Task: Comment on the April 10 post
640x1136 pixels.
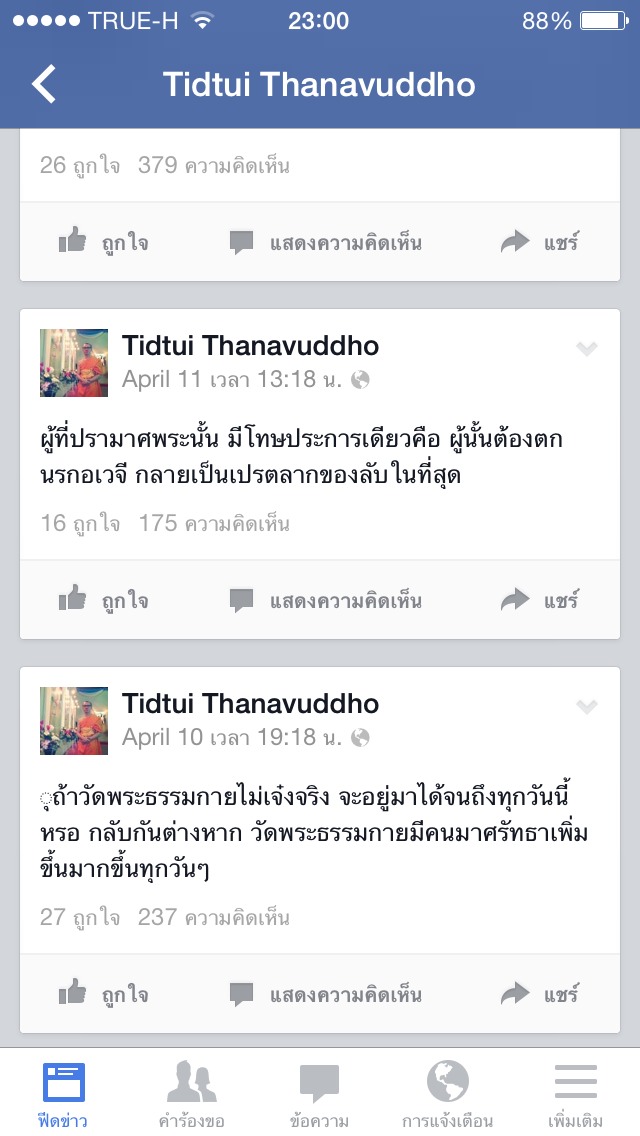Action: point(326,994)
